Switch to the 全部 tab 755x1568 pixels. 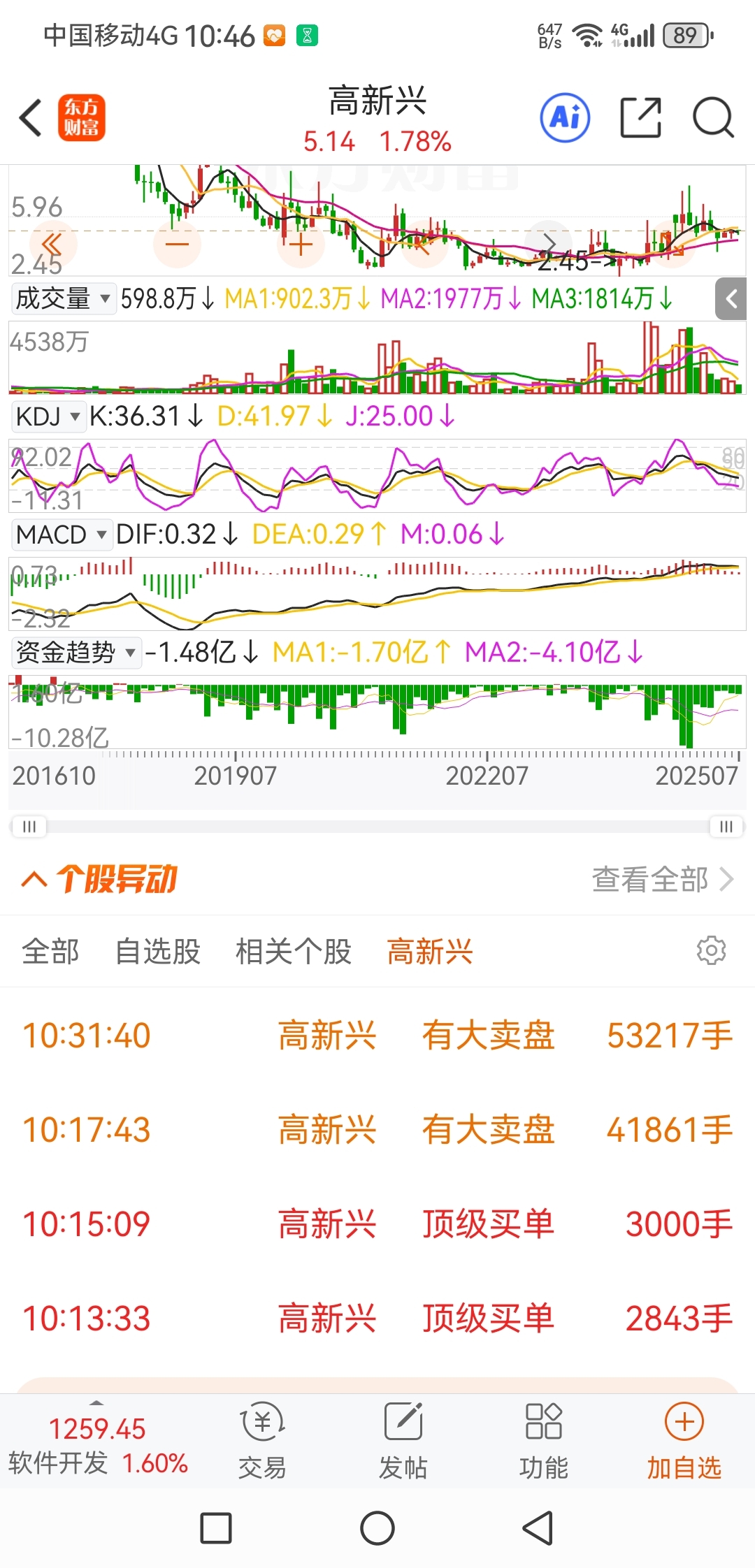pos(50,952)
